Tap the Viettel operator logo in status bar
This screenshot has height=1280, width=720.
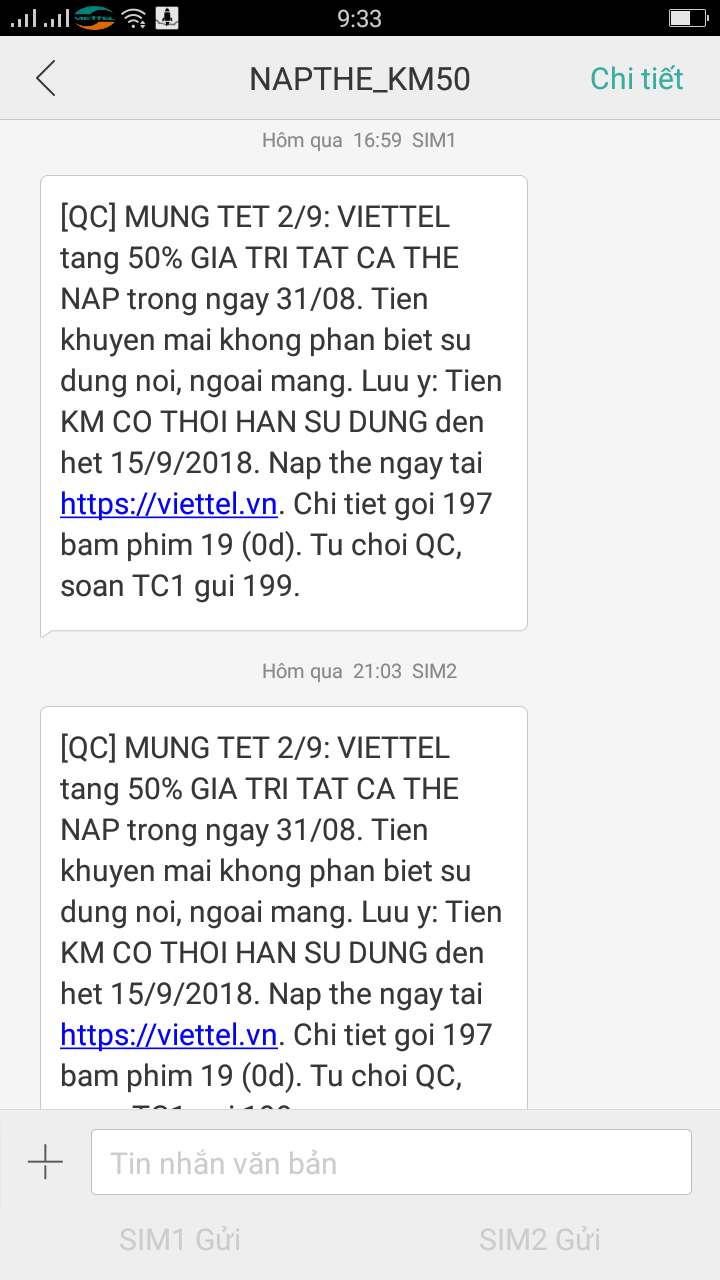coord(92,17)
